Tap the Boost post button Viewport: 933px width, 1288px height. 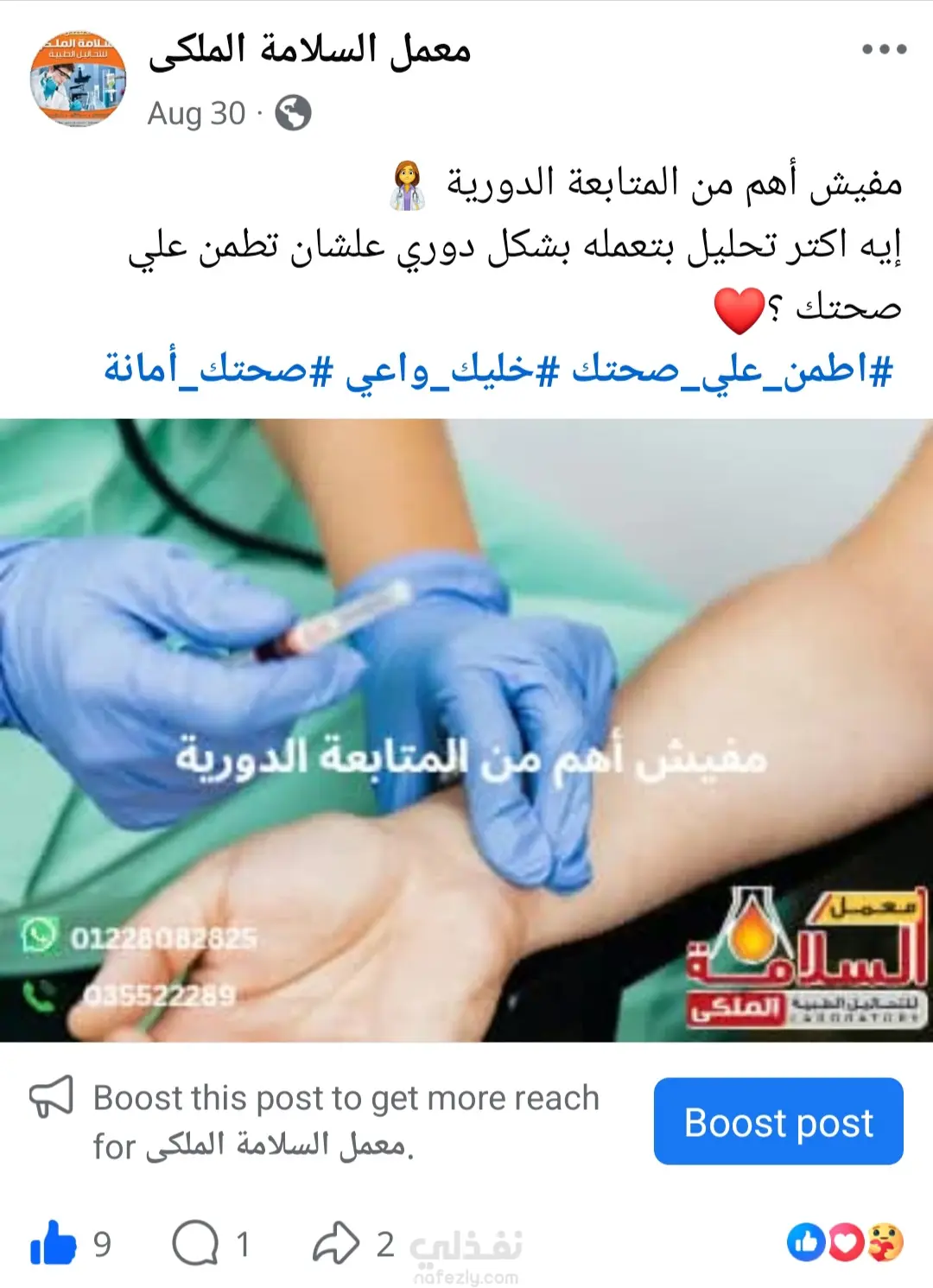(778, 1121)
